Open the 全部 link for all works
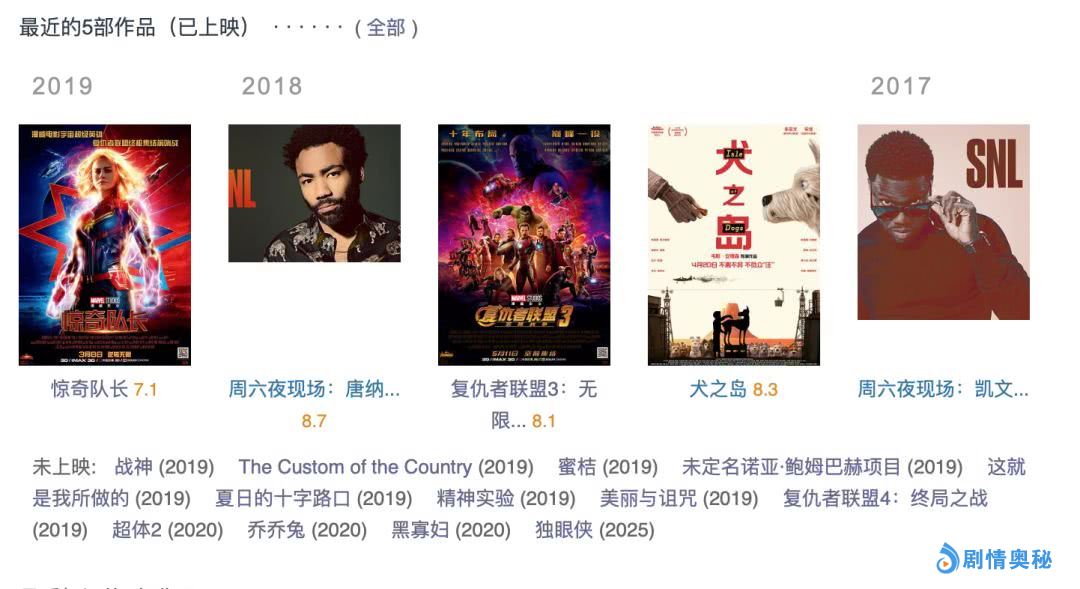The width and height of the screenshot is (1080, 589). tap(386, 28)
